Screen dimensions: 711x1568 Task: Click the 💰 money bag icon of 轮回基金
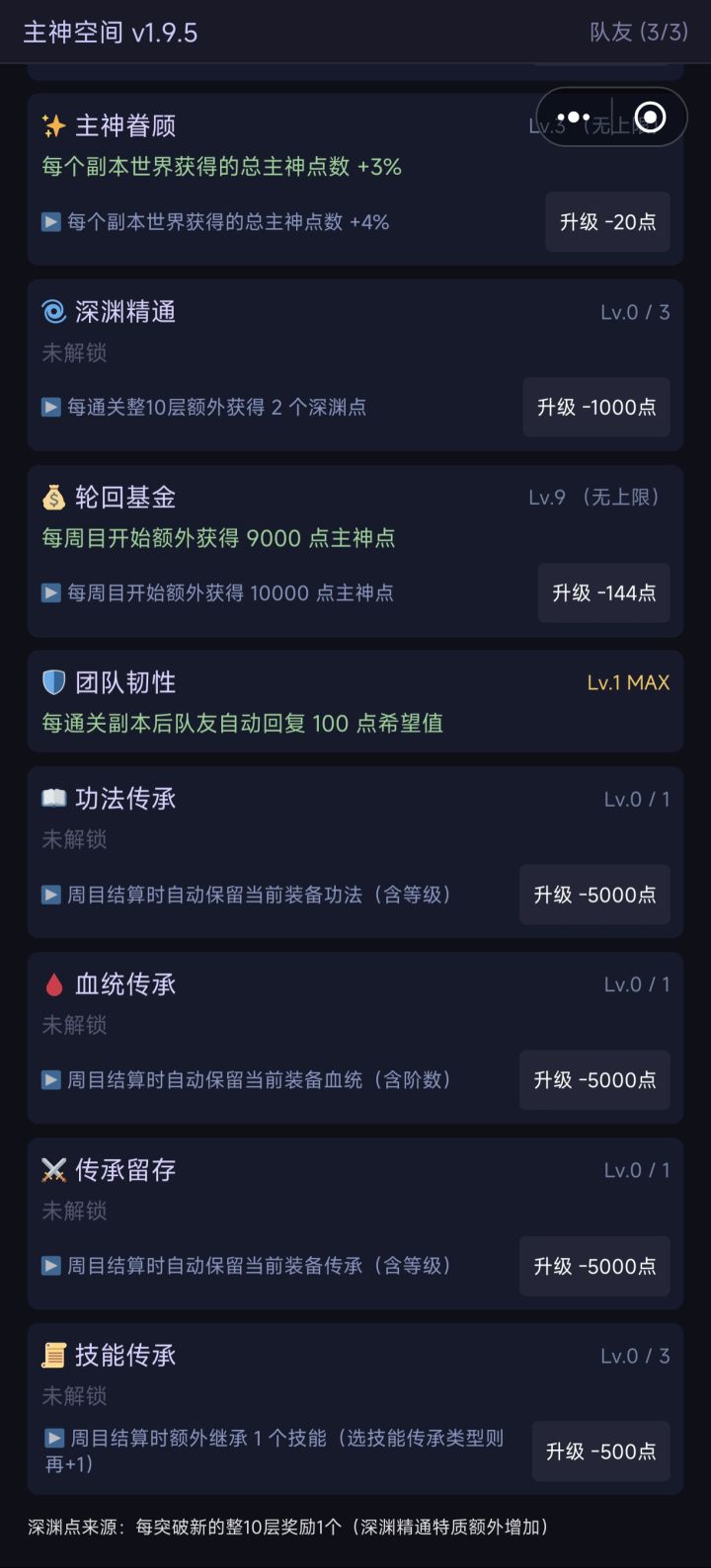(55, 497)
